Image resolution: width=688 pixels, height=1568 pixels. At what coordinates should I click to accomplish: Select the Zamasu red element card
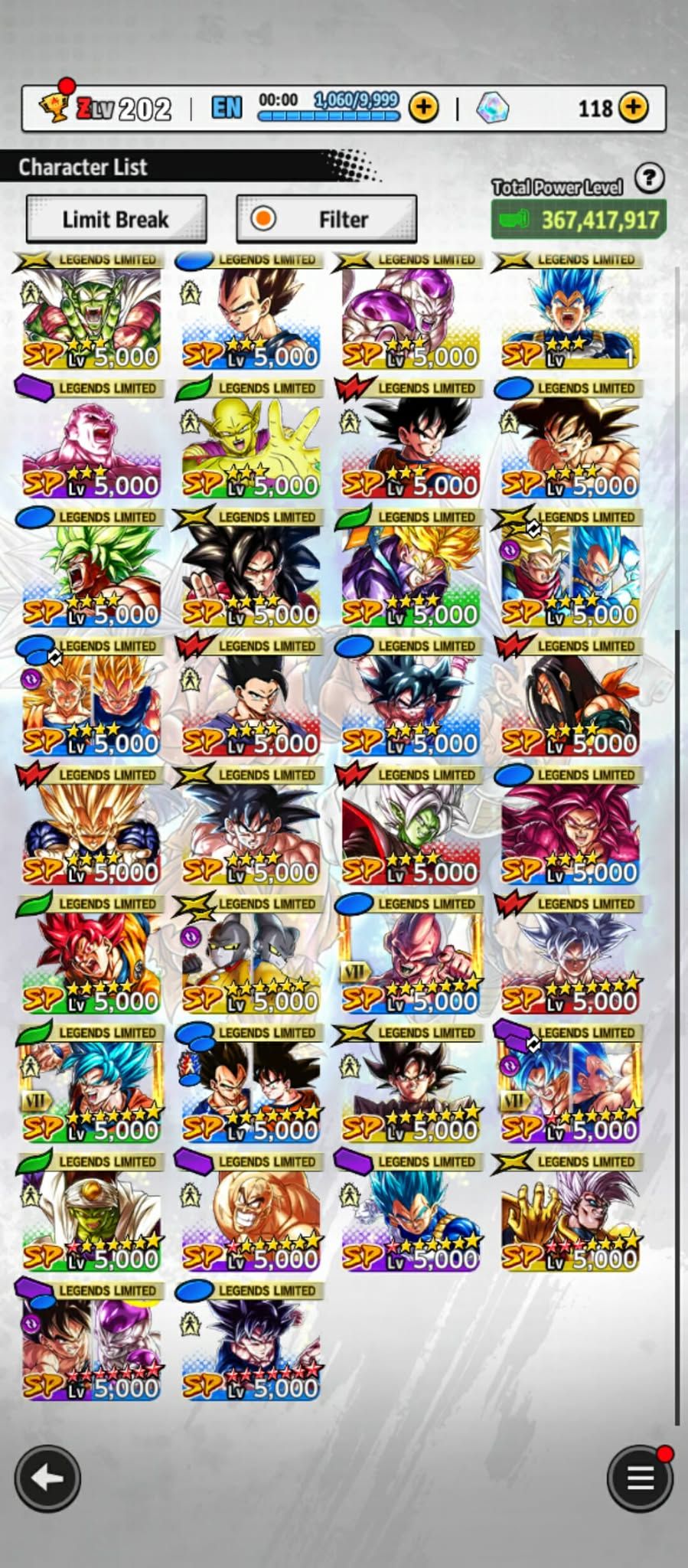[410, 831]
